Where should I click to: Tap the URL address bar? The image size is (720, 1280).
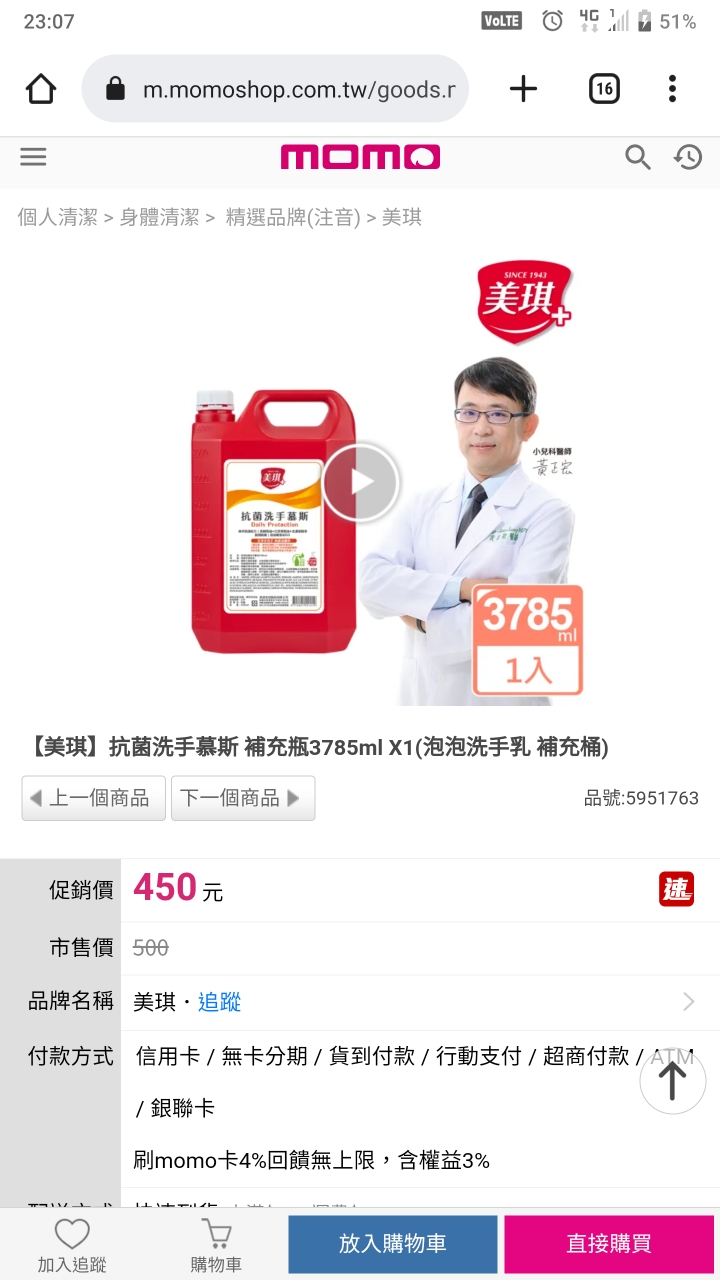[290, 89]
